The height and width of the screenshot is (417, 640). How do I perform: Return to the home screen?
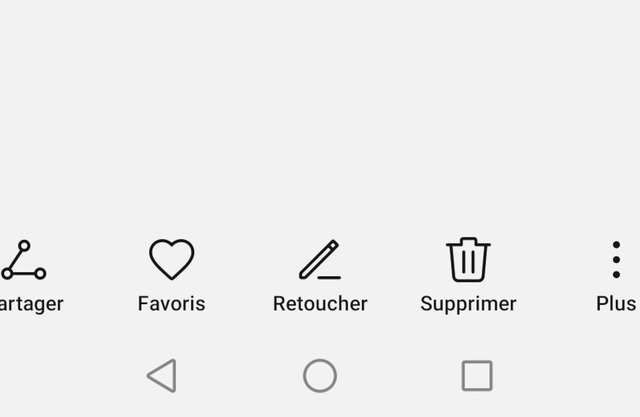click(x=320, y=376)
